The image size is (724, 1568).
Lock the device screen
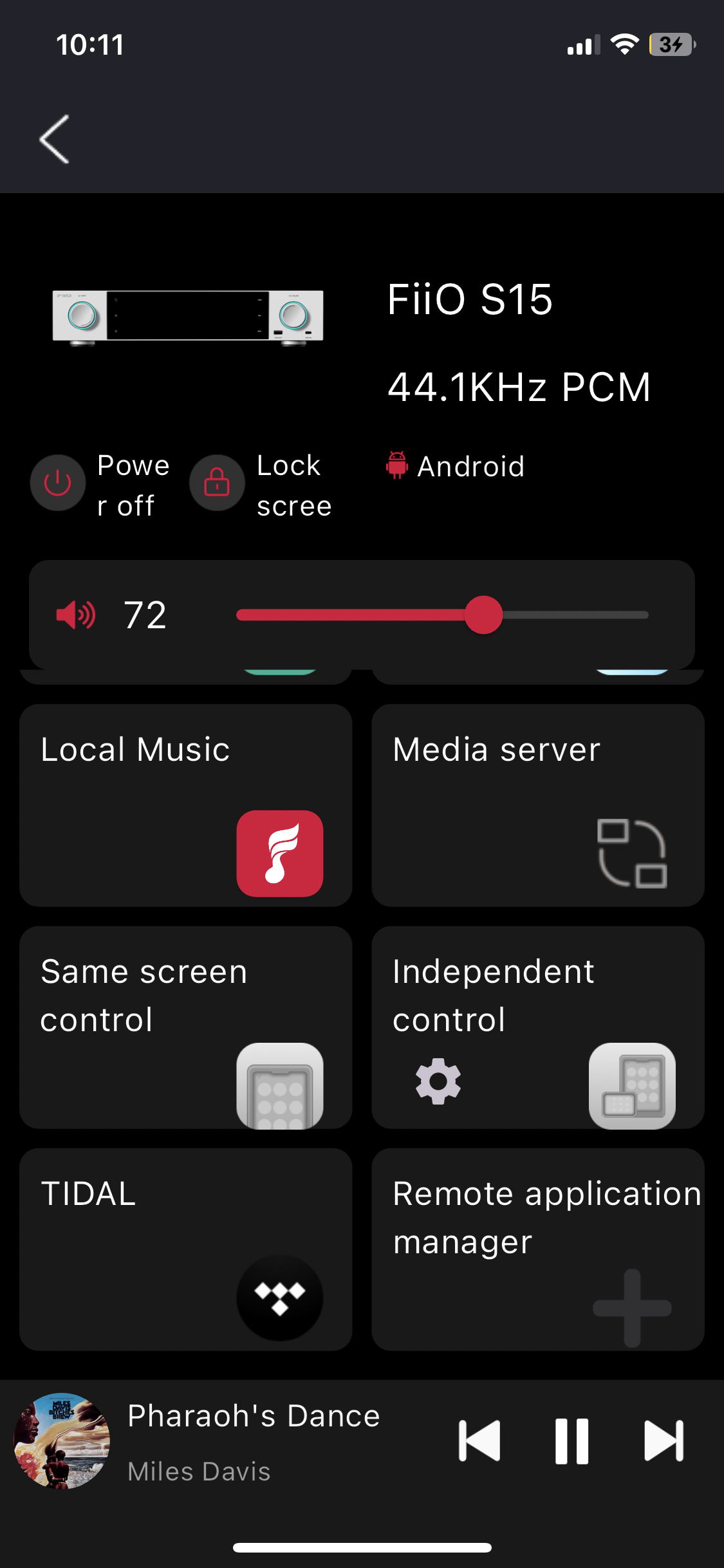[217, 483]
